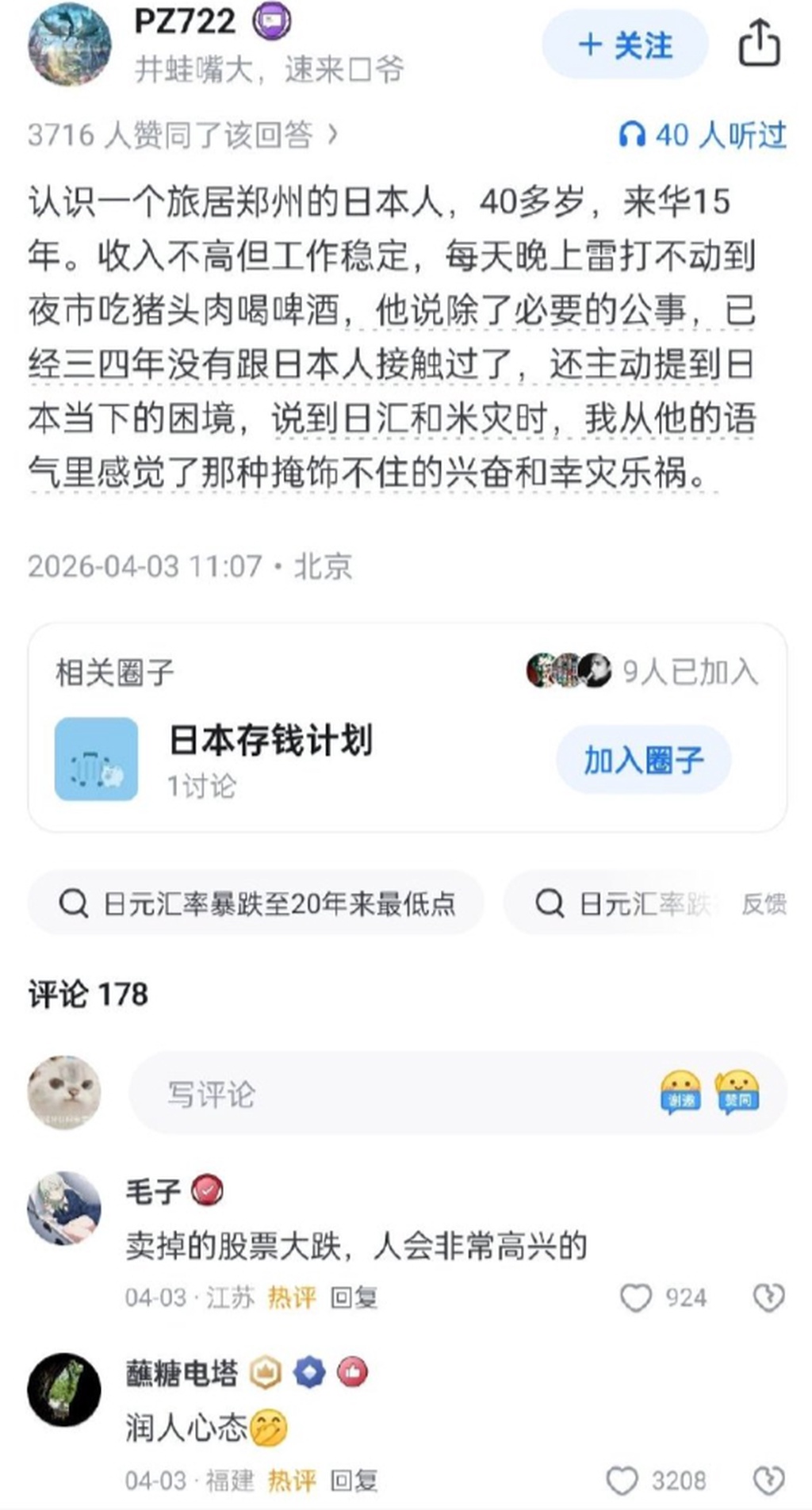
Task: Reply to 蘸糖电塔's comment
Action: pos(354,1480)
